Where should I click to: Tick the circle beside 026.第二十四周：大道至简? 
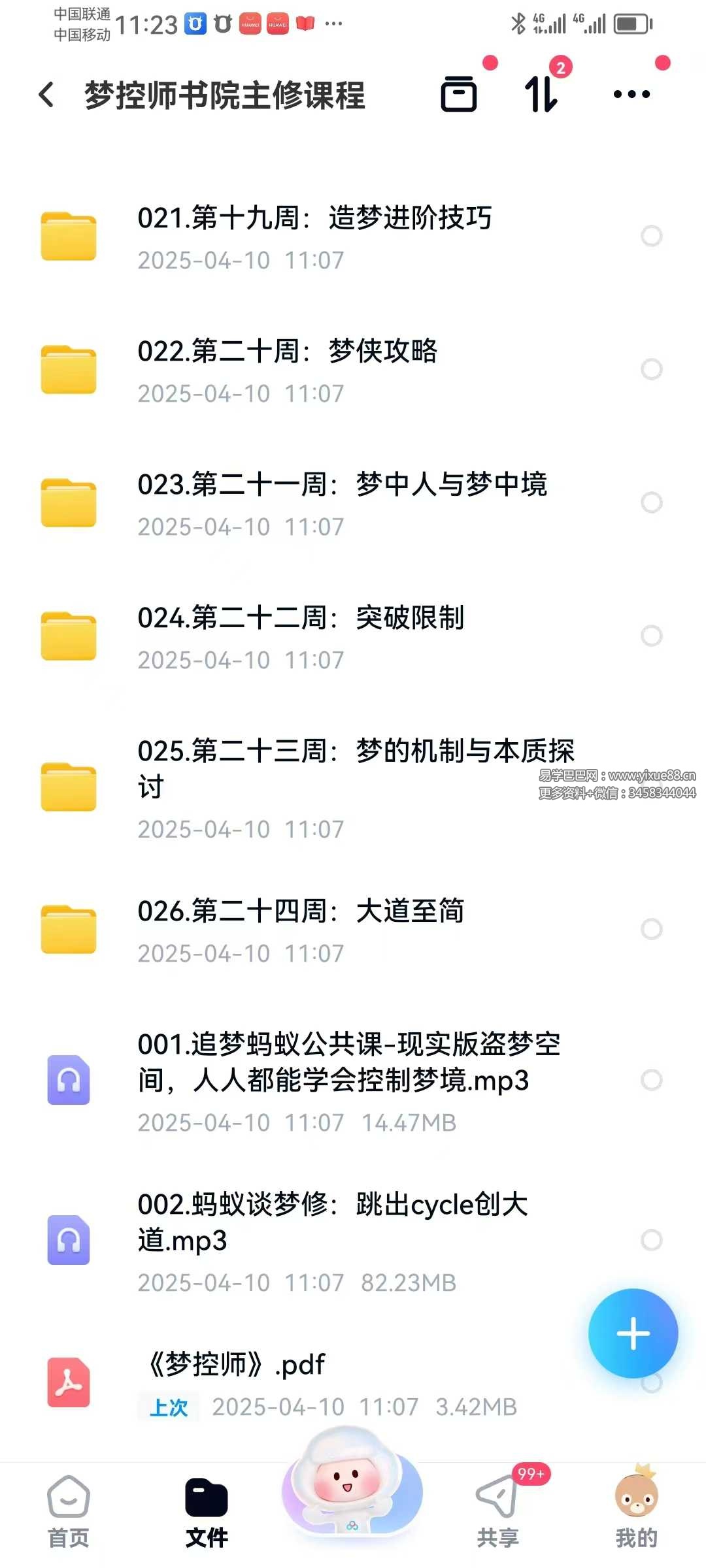[x=651, y=929]
